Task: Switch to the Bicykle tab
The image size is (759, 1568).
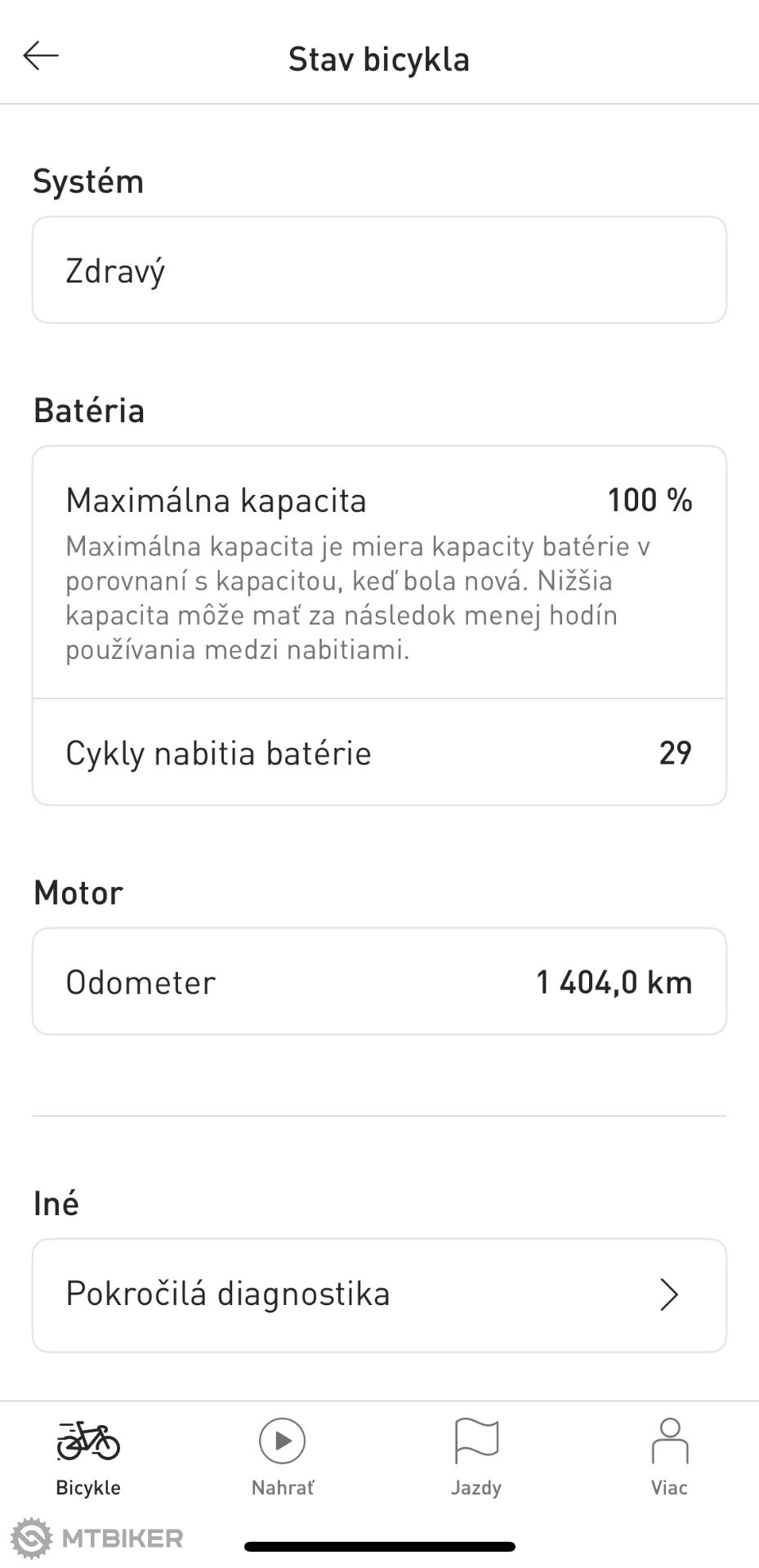Action: (88, 1459)
